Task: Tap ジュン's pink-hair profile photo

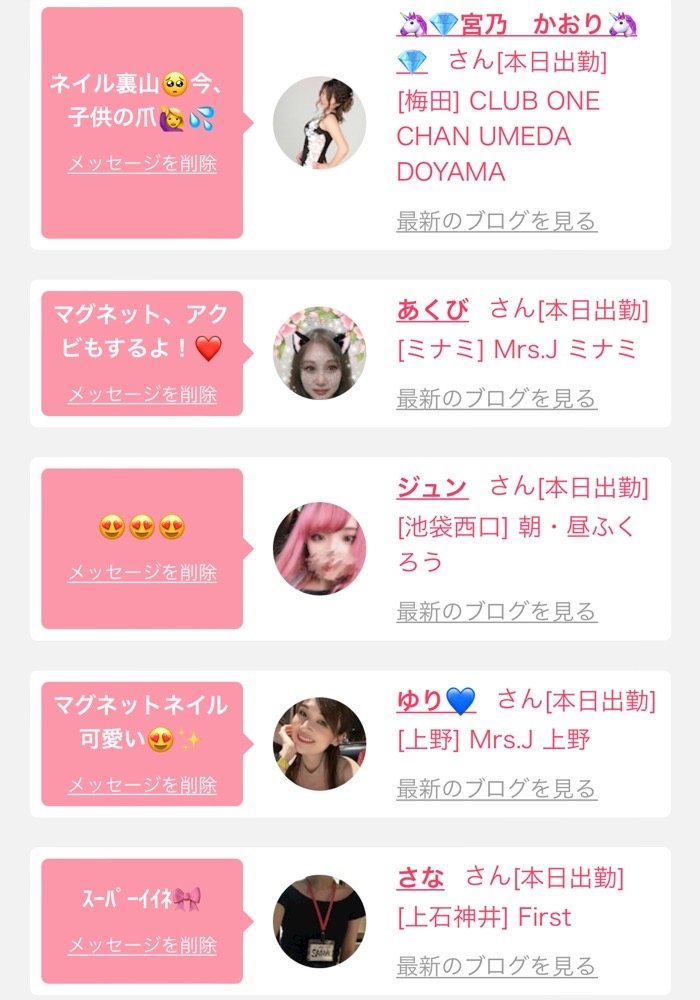Action: [319, 548]
